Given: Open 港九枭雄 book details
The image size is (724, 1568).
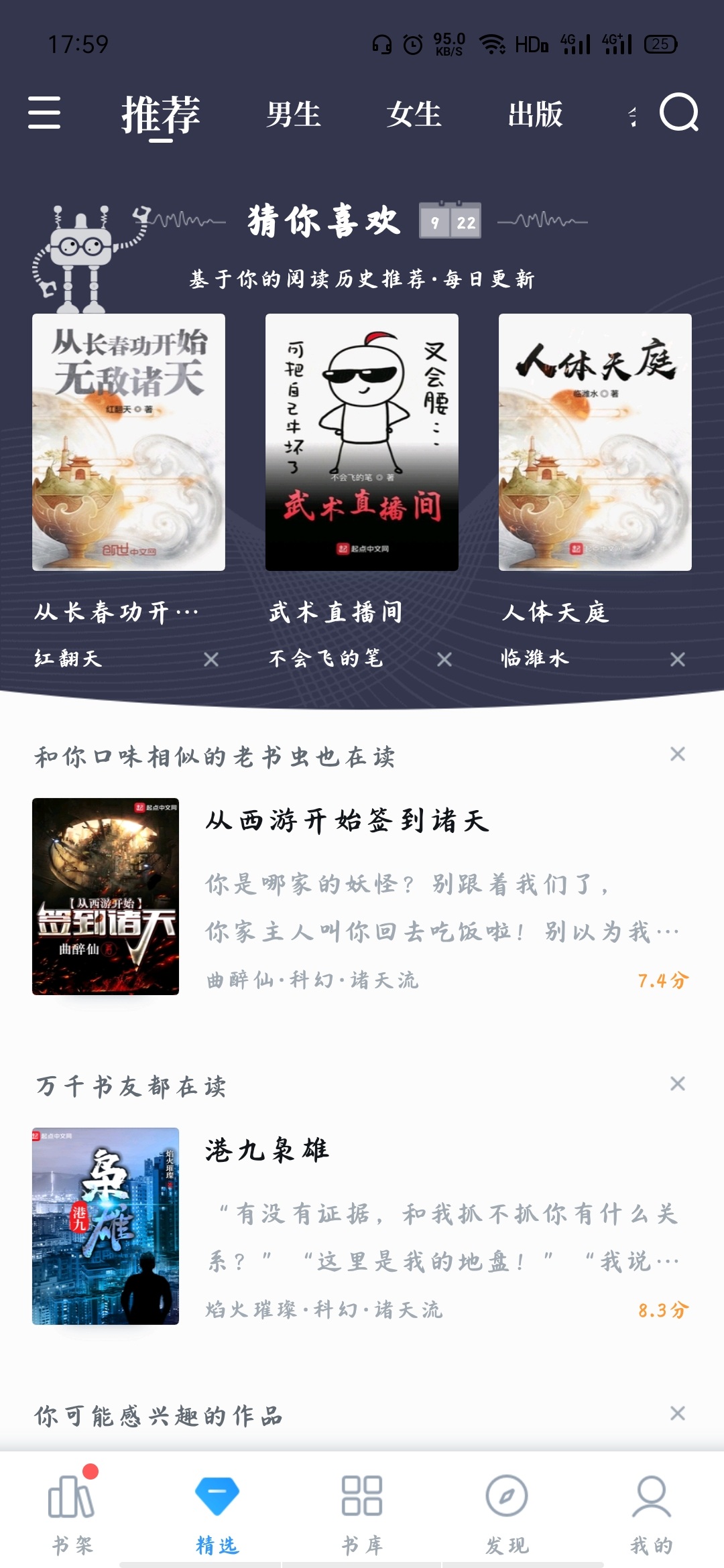Looking at the screenshot, I should coord(362,1226).
